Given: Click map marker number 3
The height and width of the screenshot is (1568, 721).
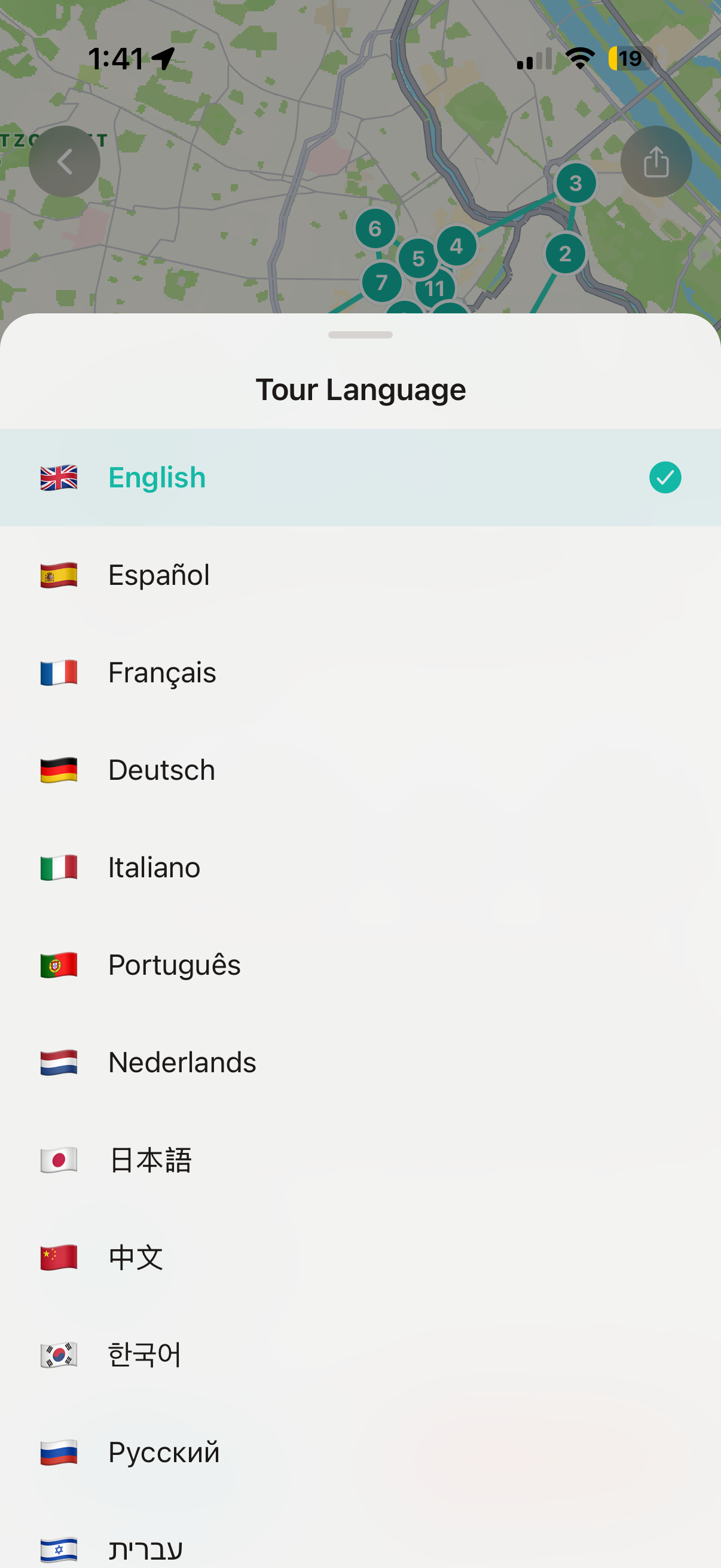Looking at the screenshot, I should pos(576,183).
